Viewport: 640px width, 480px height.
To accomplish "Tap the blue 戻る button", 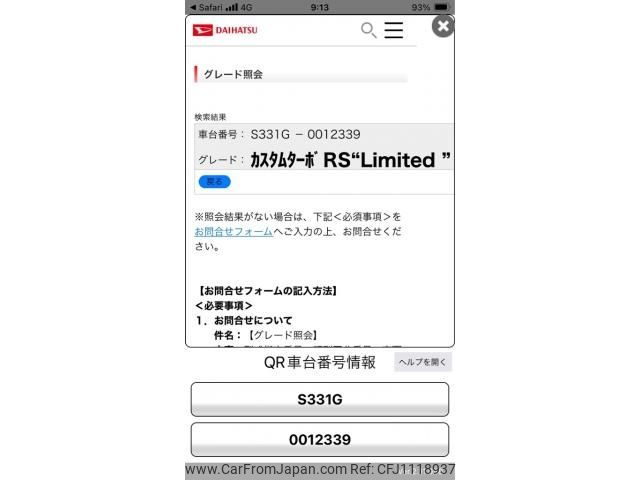I will coord(214,182).
